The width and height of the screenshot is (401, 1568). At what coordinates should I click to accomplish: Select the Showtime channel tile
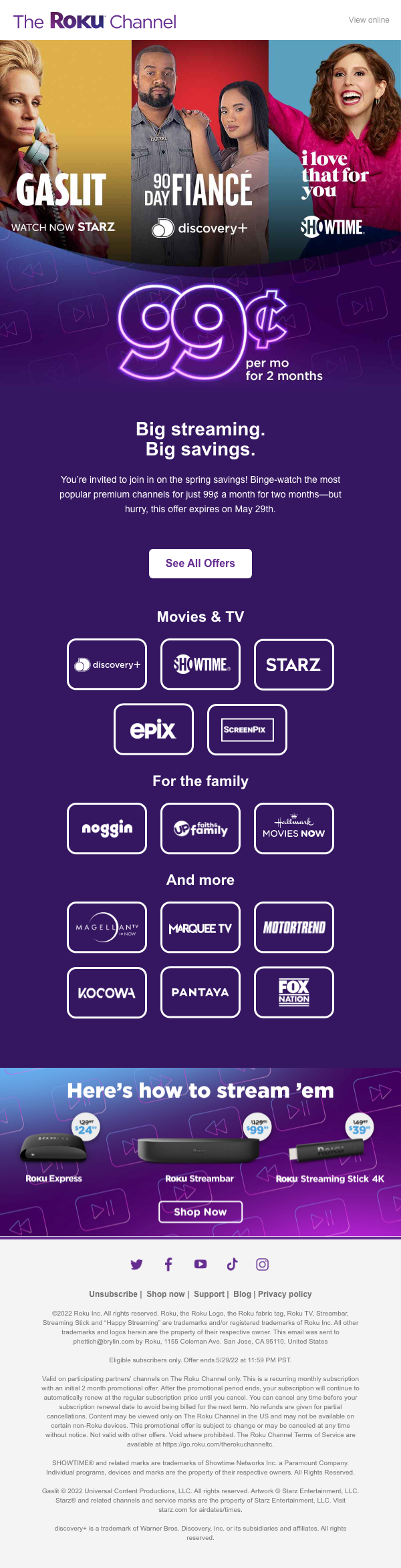click(200, 664)
